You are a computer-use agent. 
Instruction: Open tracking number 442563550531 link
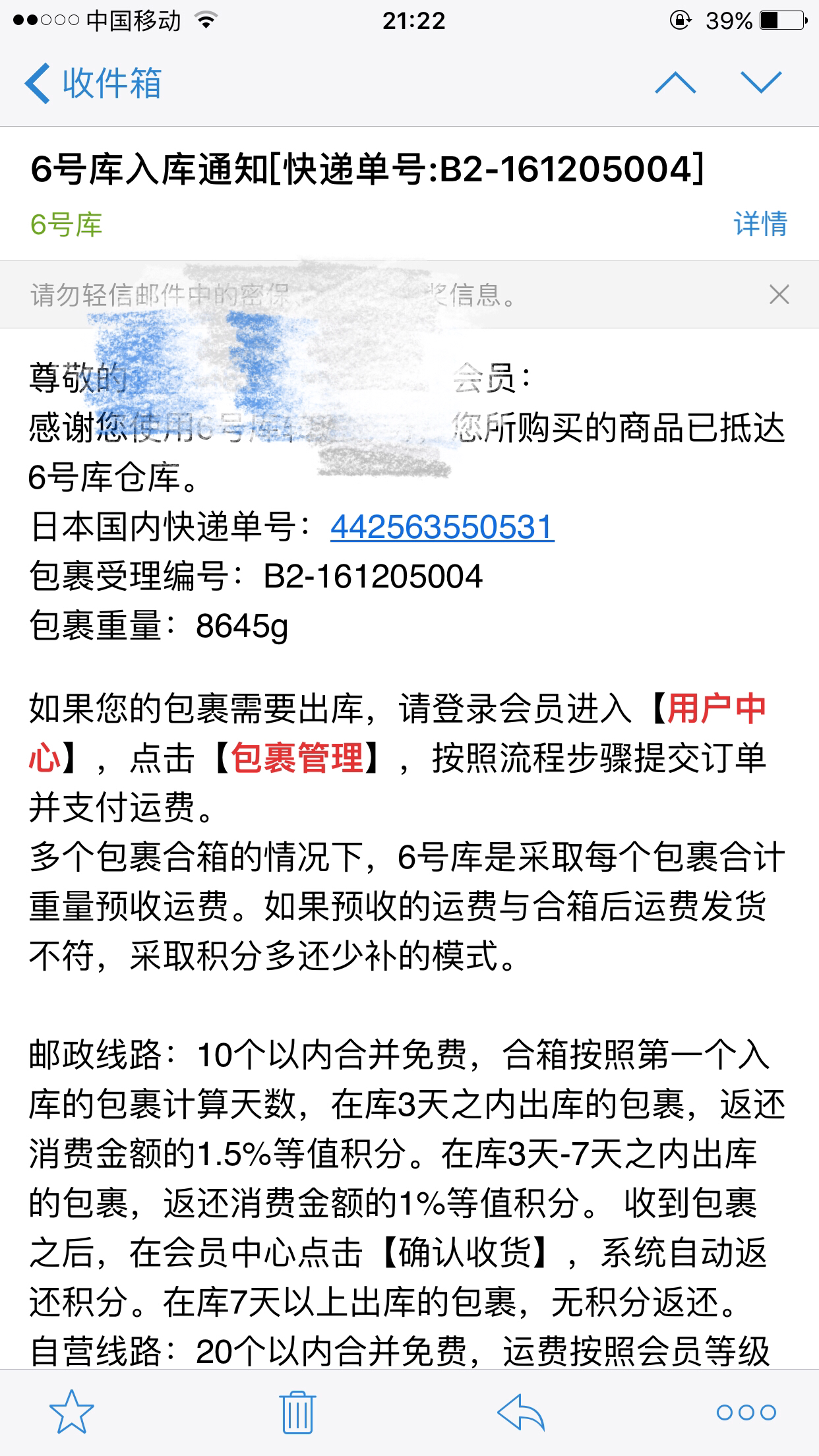coord(442,527)
